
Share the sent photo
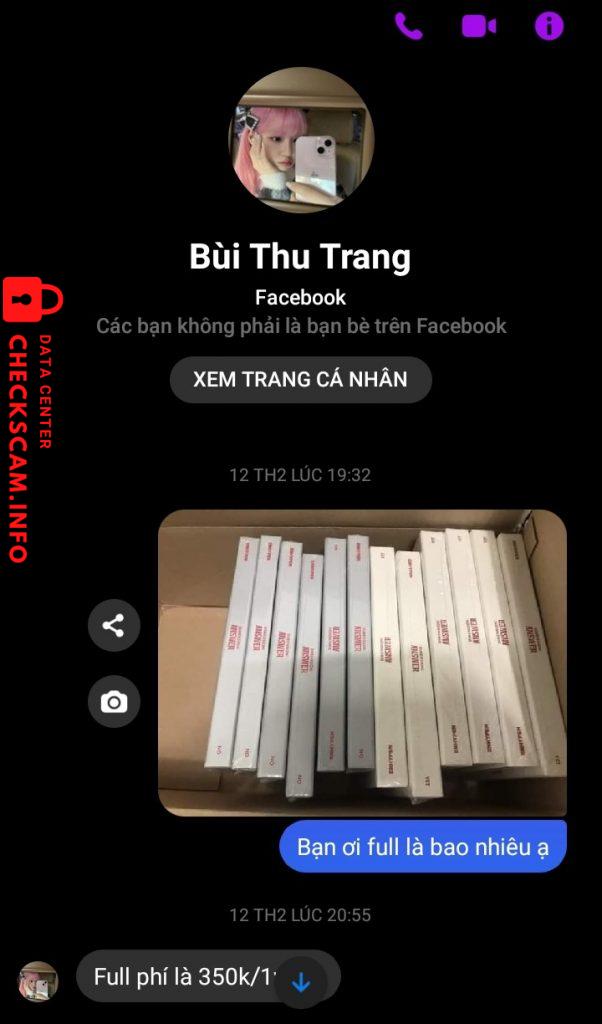(x=114, y=626)
